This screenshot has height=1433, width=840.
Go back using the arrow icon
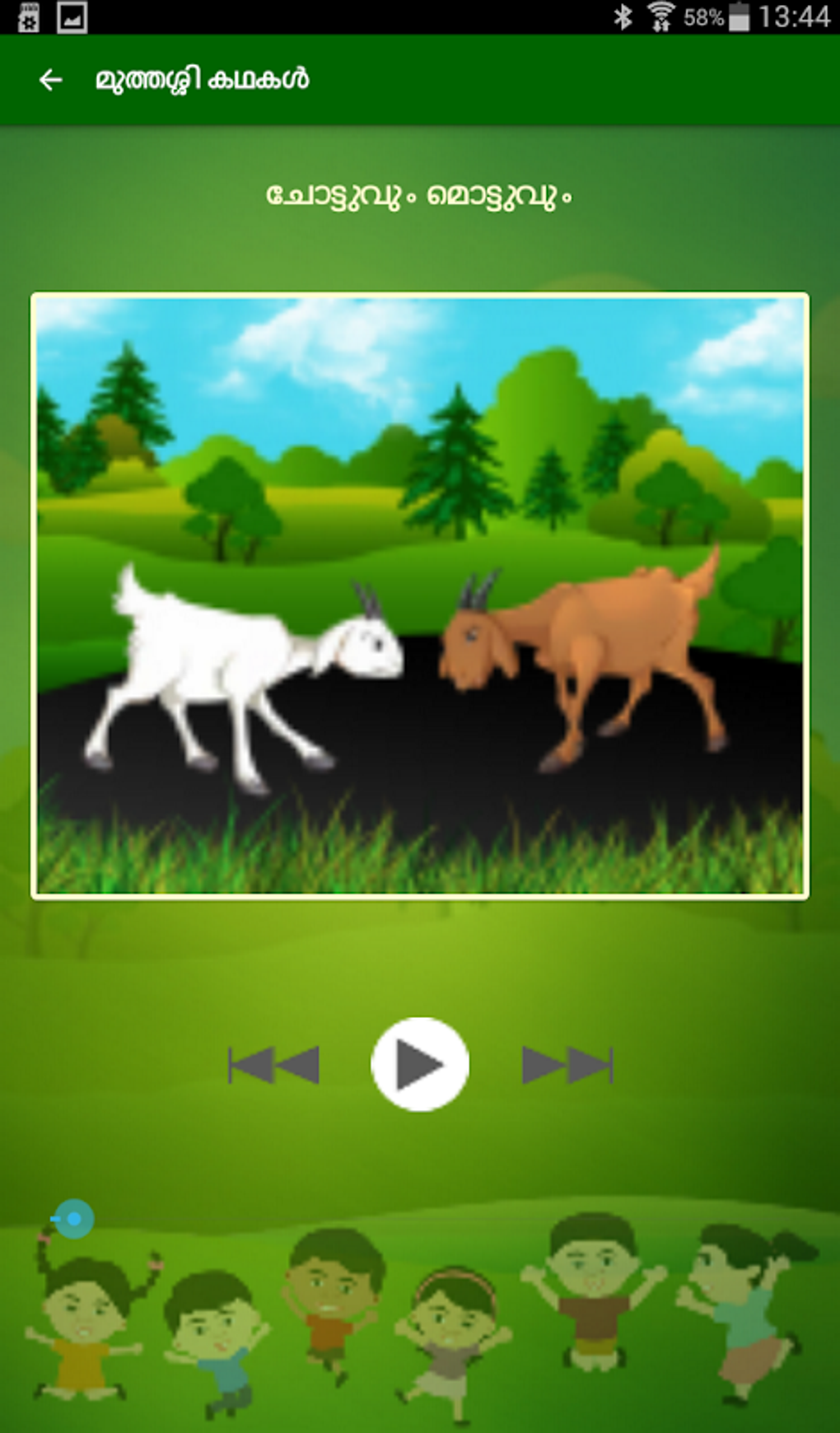click(51, 80)
